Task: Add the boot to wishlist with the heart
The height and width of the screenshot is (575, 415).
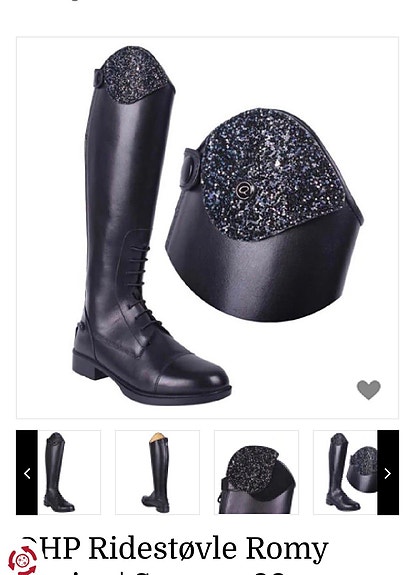Action: coord(368,389)
